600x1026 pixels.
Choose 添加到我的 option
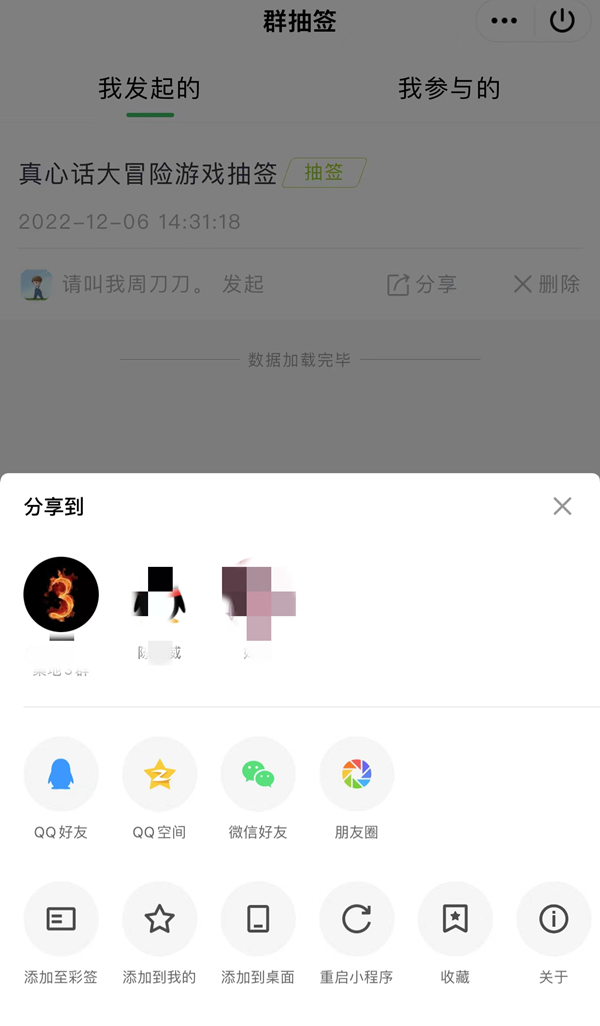pos(160,919)
